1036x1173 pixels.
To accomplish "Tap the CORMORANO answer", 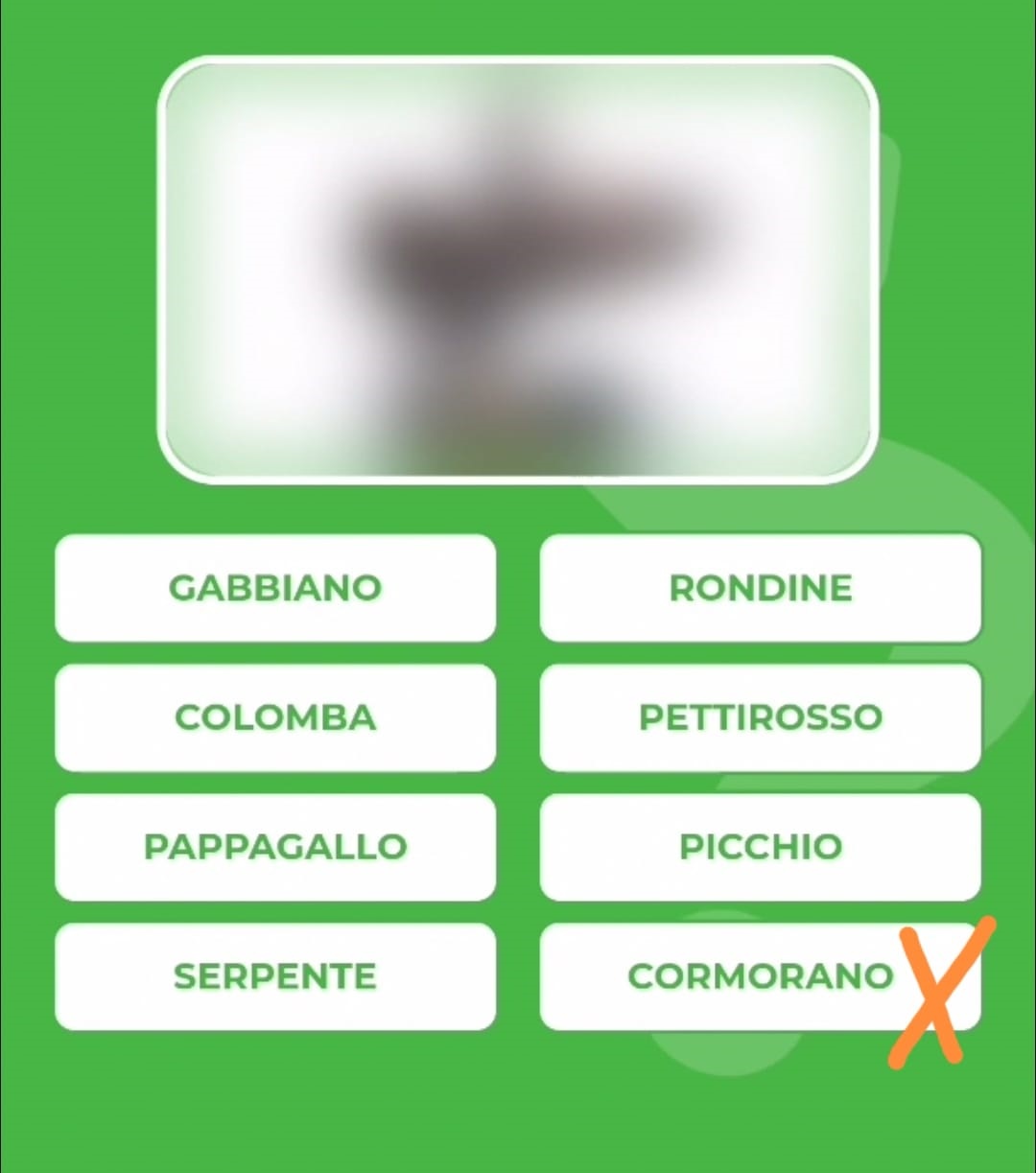I will pyautogui.click(x=760, y=976).
